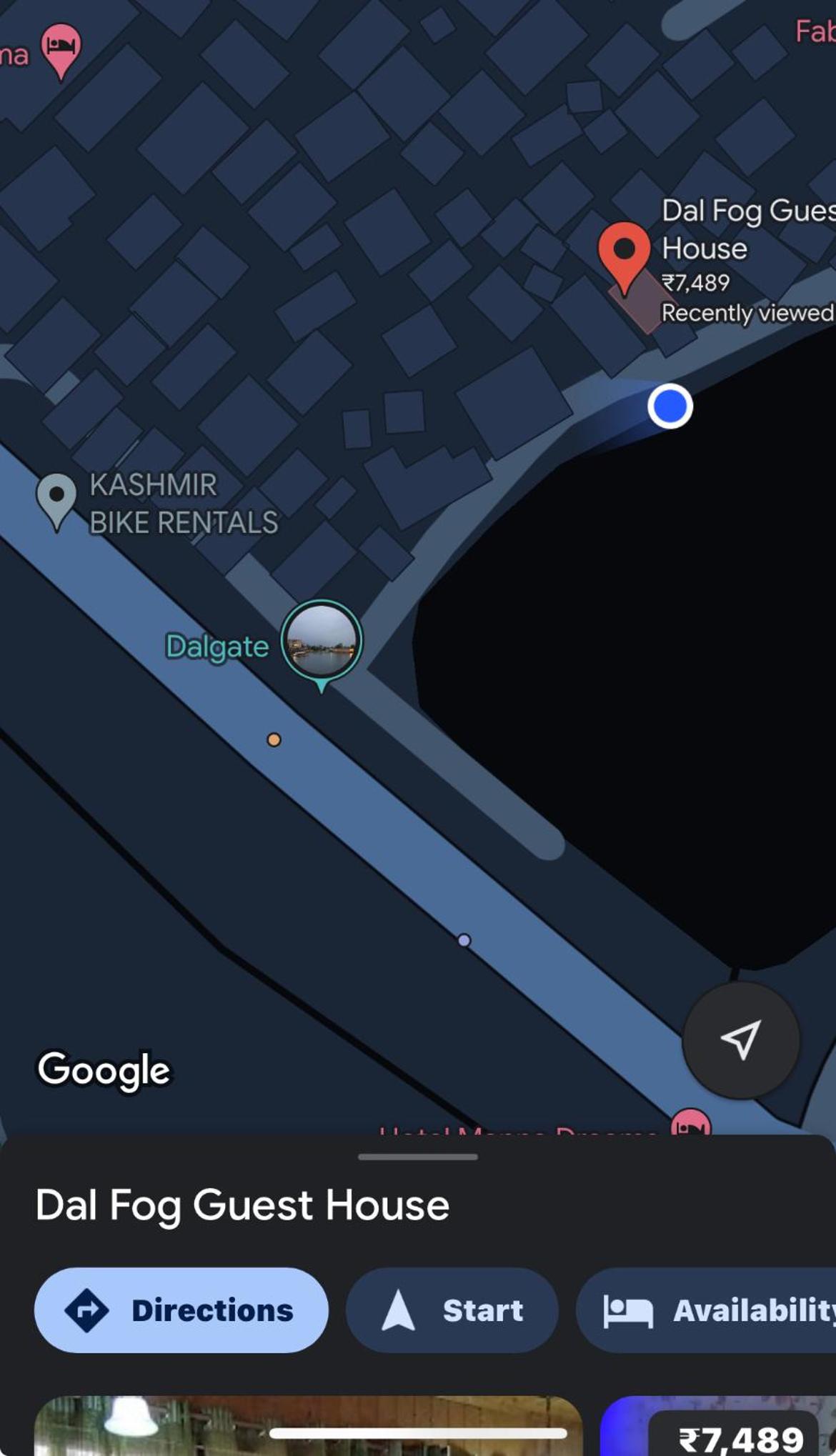Tap the blue current location dot
This screenshot has height=1456, width=836.
point(670,407)
